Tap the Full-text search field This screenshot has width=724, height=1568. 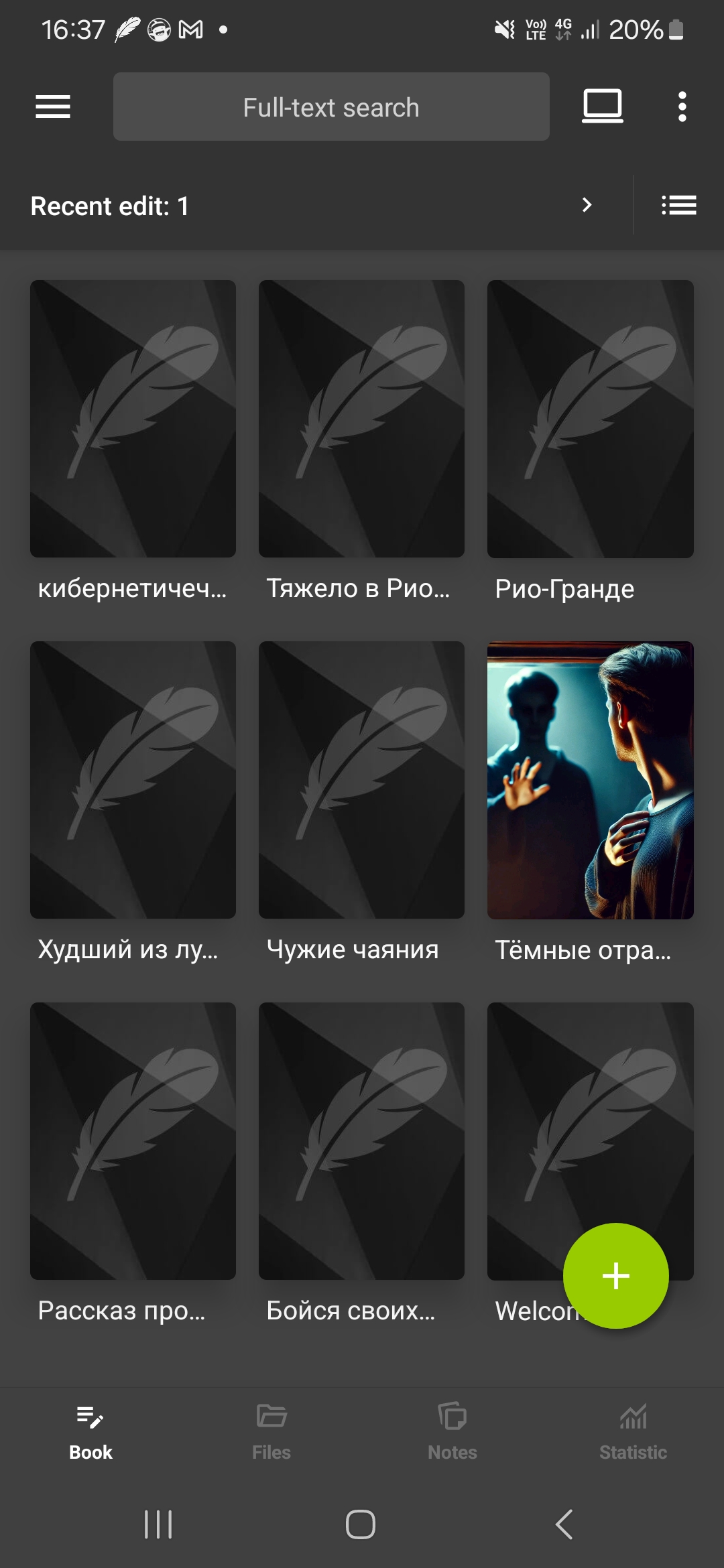click(331, 107)
